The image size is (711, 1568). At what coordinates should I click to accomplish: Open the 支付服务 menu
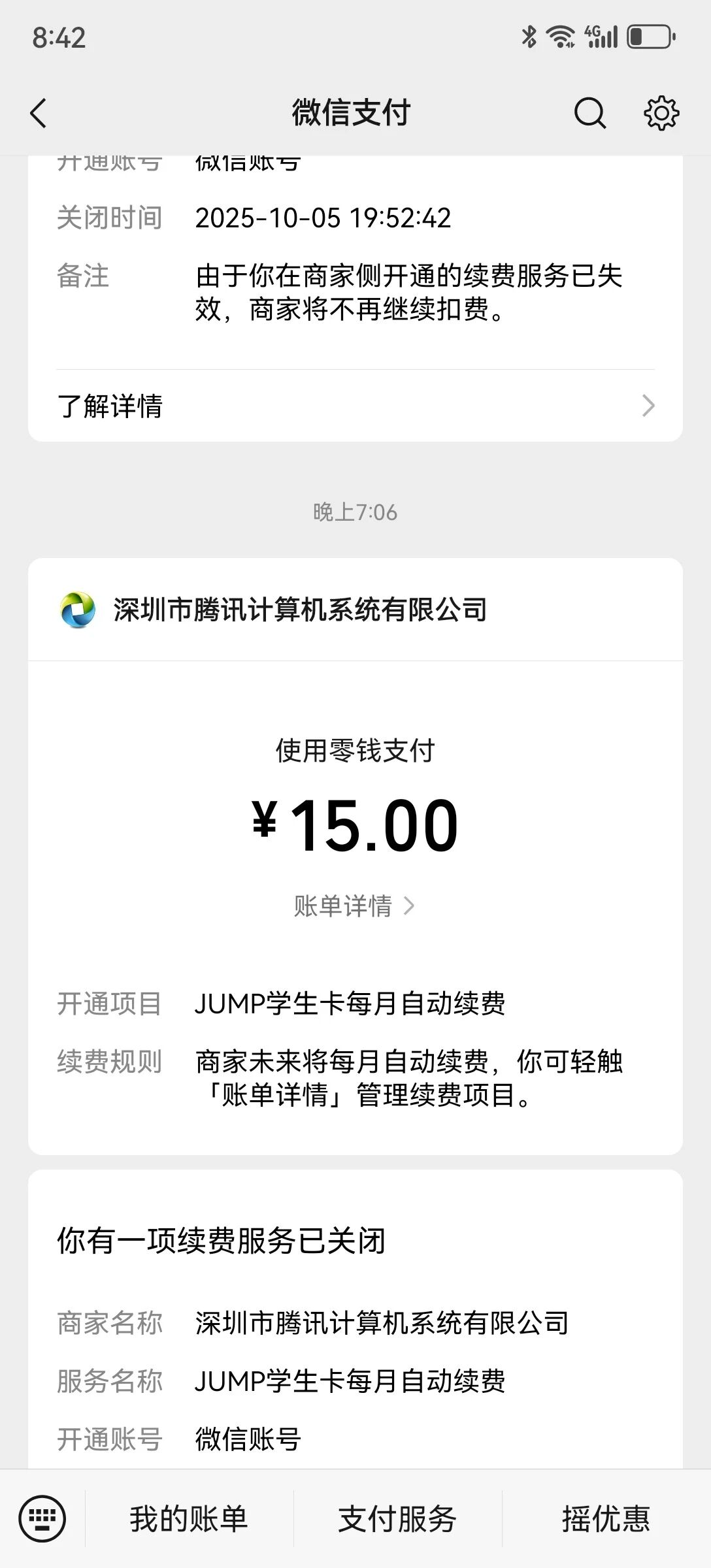[397, 1518]
